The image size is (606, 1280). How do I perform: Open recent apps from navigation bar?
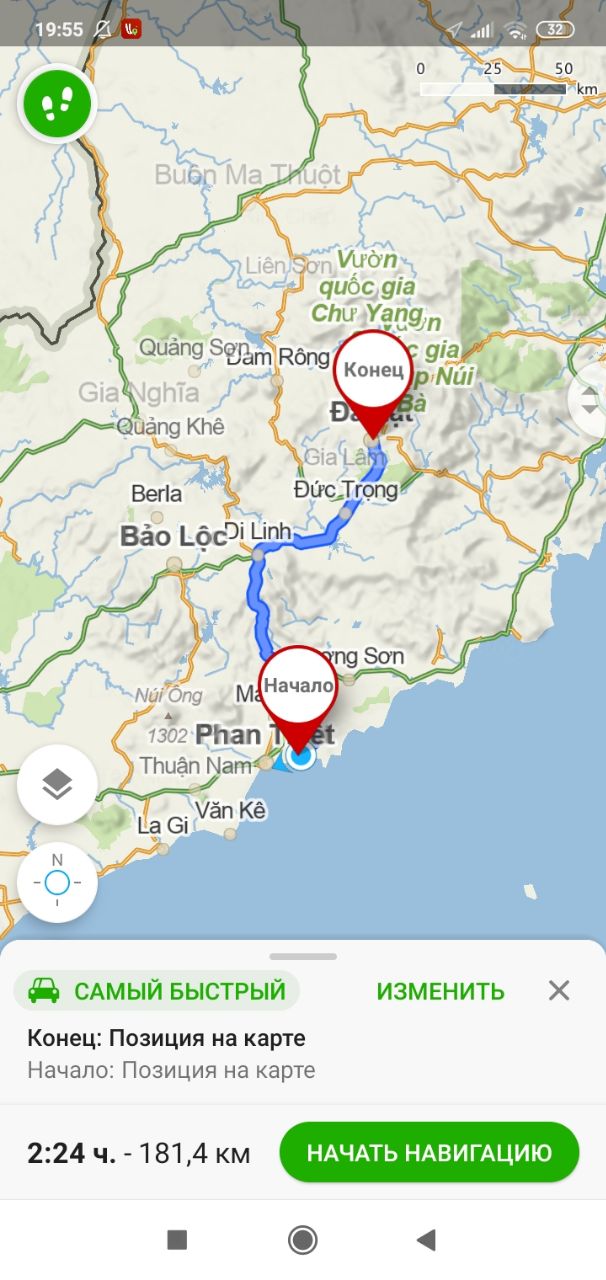pyautogui.click(x=177, y=1240)
